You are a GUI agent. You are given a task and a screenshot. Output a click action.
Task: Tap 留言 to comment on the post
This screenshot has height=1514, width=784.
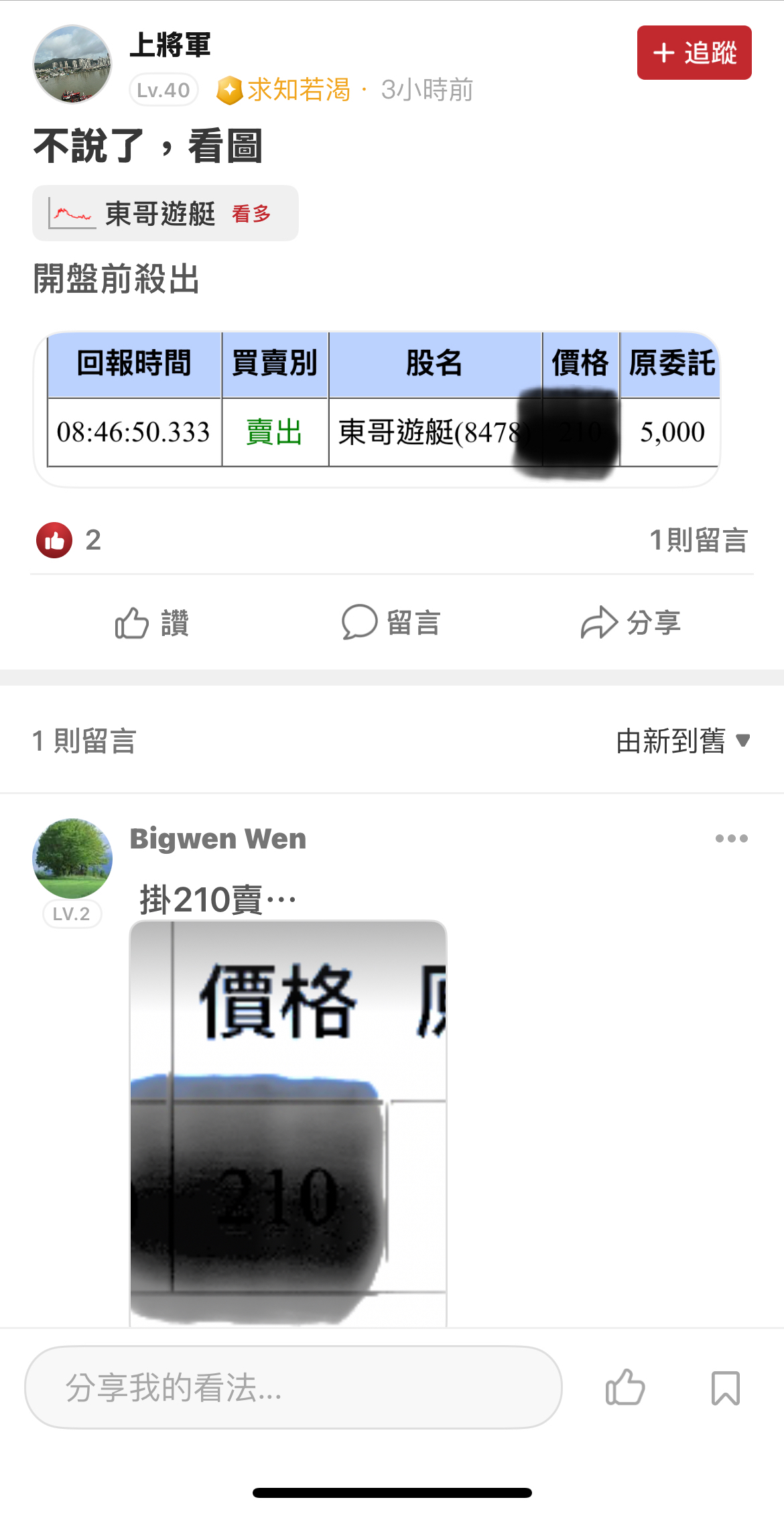(391, 623)
